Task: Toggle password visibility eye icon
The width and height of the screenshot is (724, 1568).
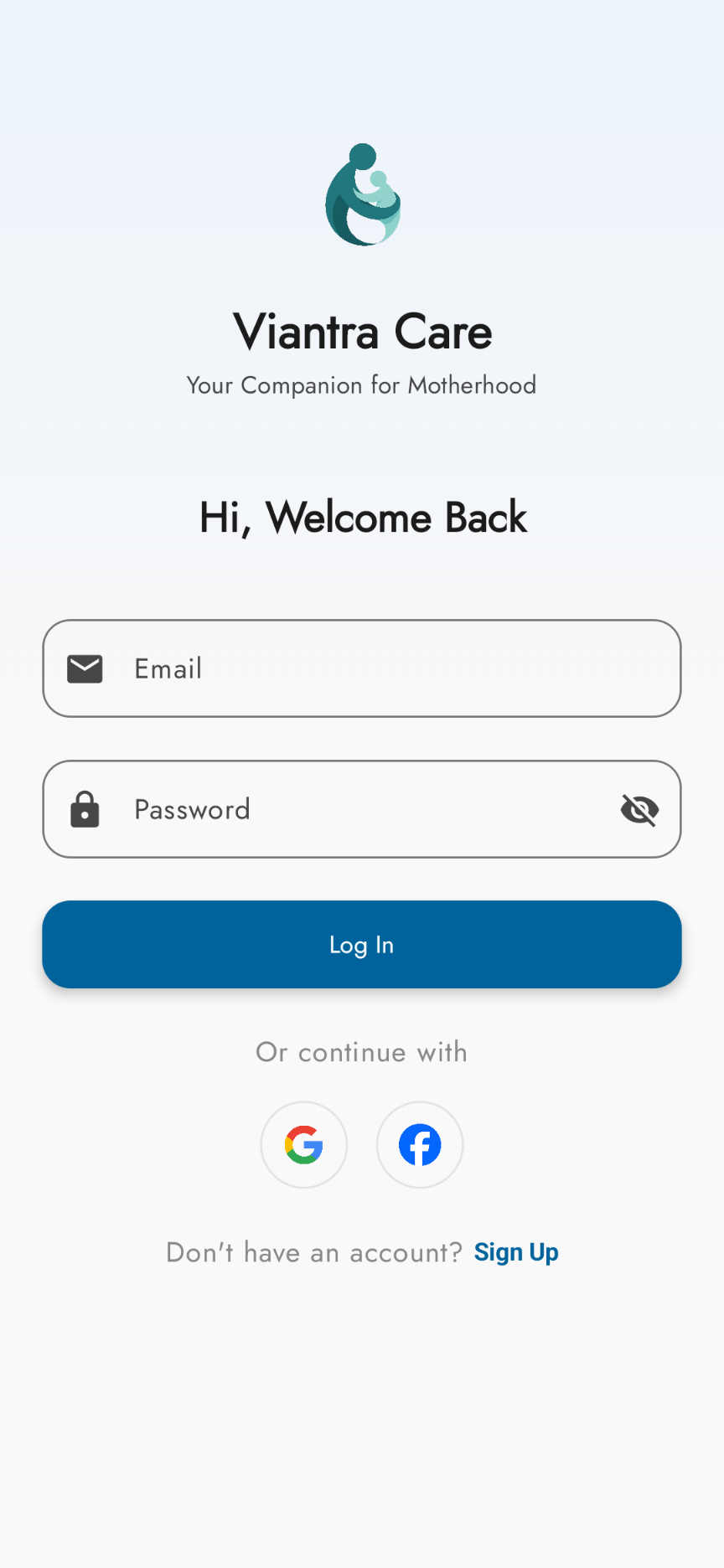Action: pyautogui.click(x=639, y=810)
